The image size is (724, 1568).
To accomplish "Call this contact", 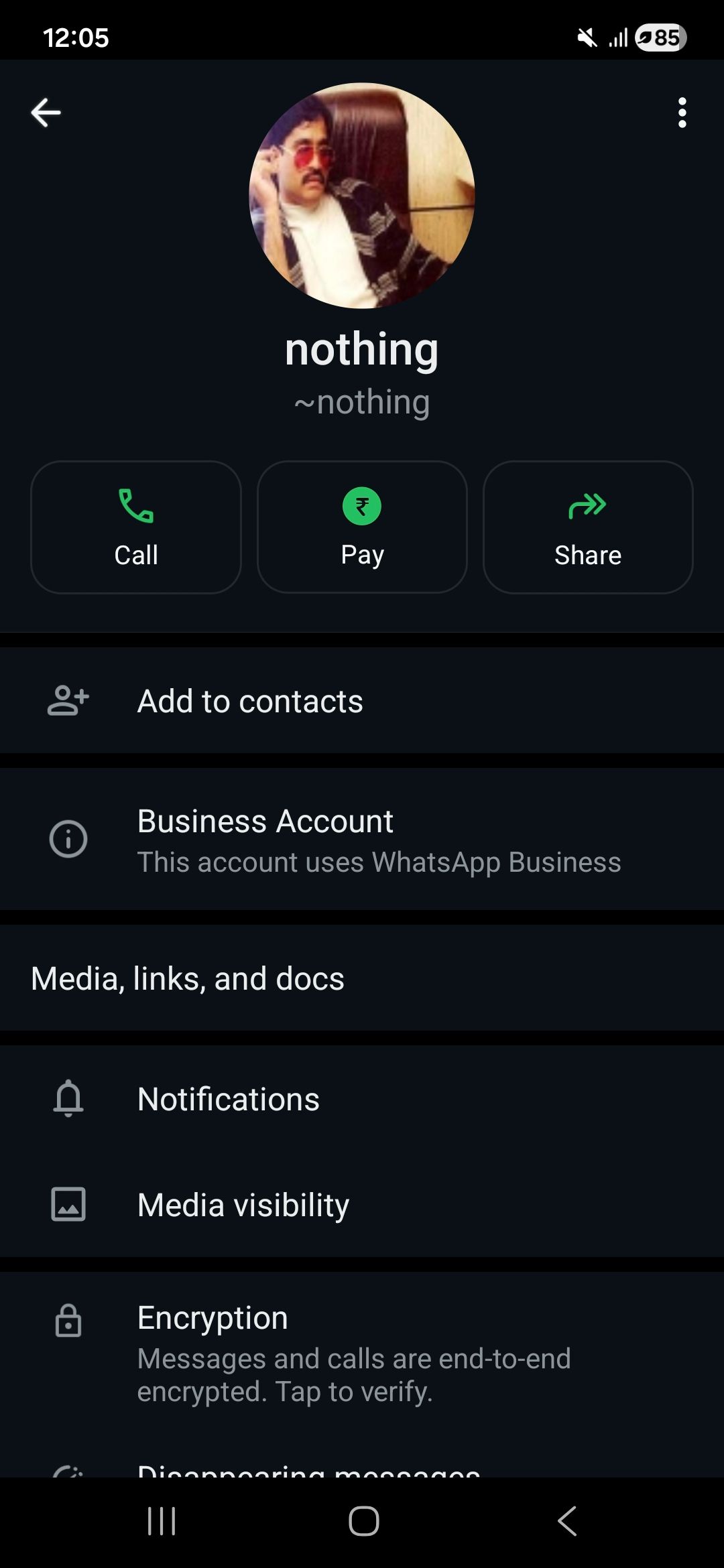I will 136,527.
